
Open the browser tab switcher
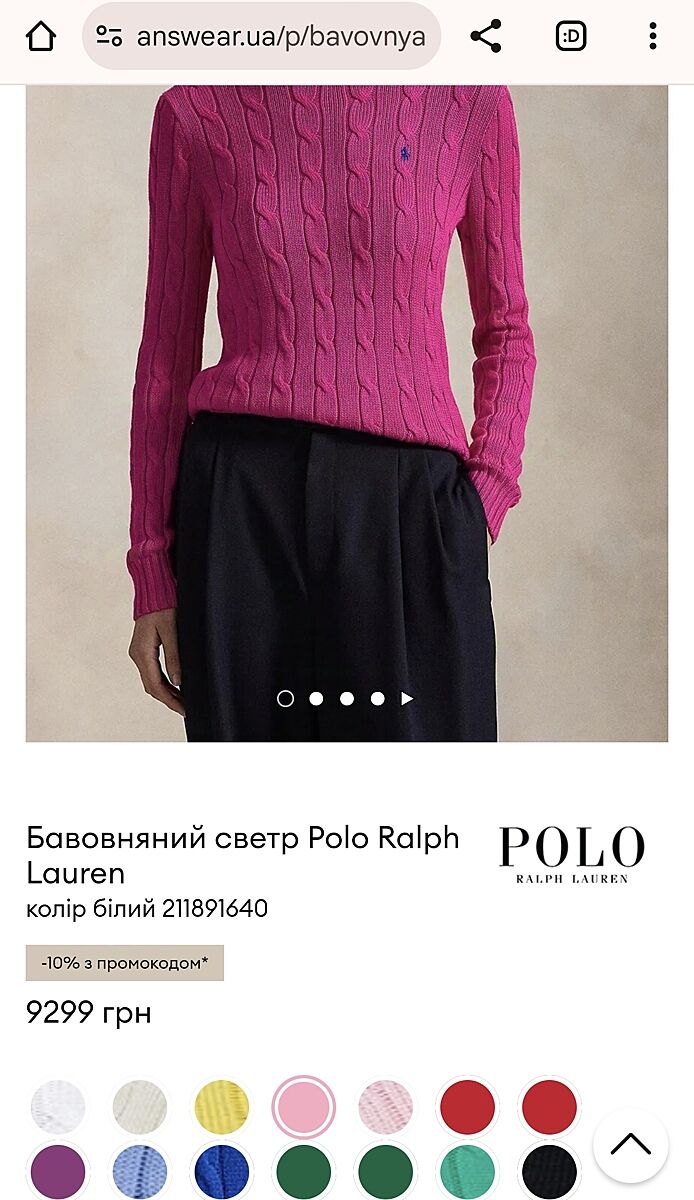pyautogui.click(x=571, y=37)
